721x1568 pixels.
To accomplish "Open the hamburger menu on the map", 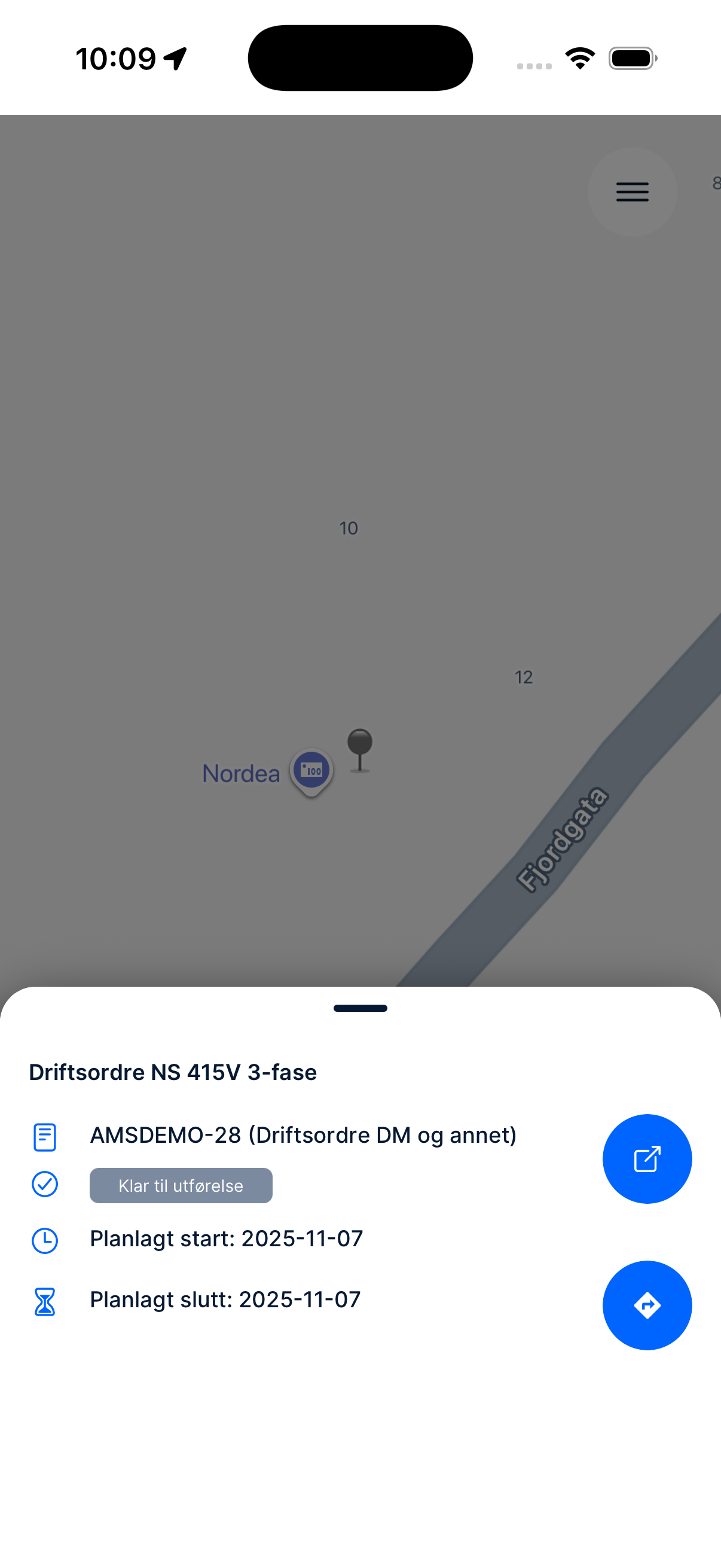I will point(632,193).
